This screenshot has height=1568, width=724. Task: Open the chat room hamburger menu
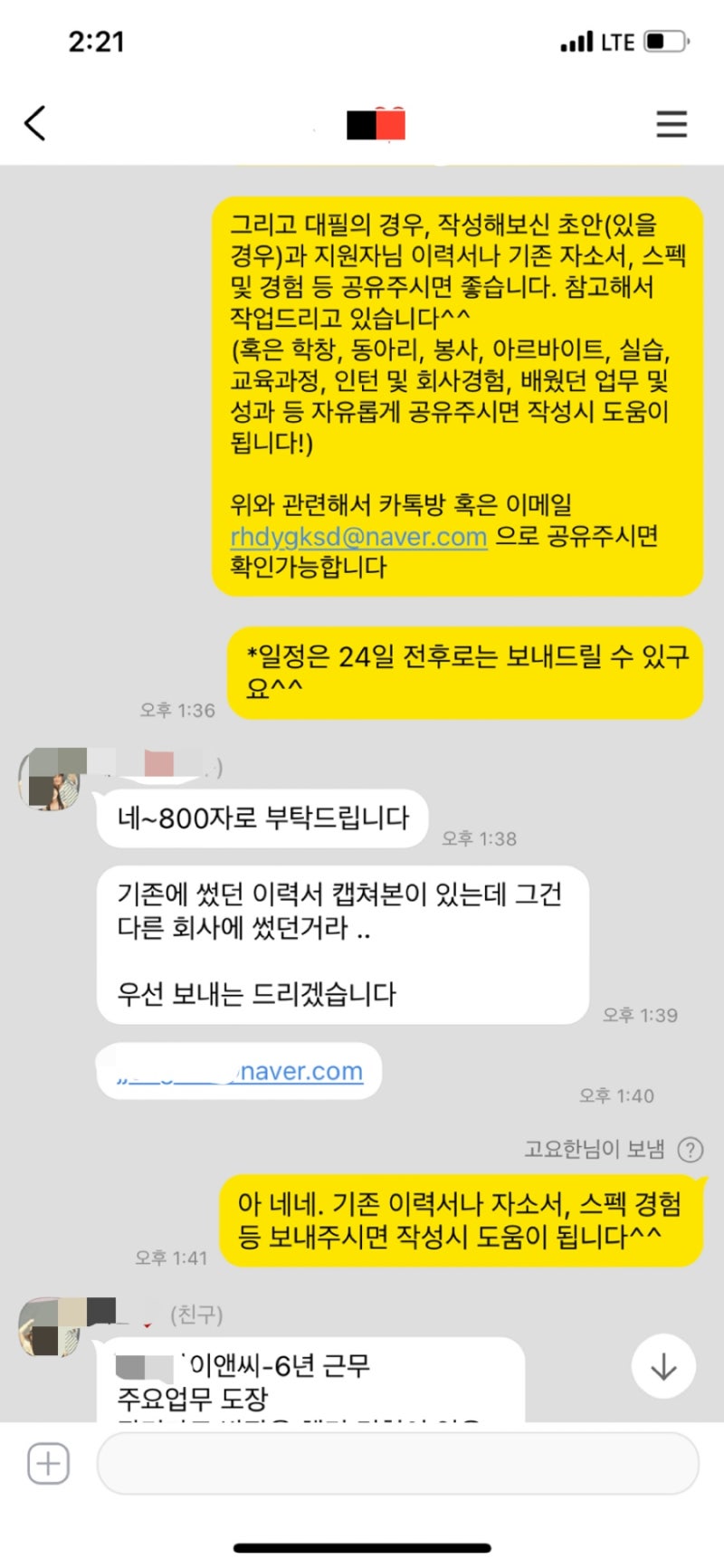[672, 124]
